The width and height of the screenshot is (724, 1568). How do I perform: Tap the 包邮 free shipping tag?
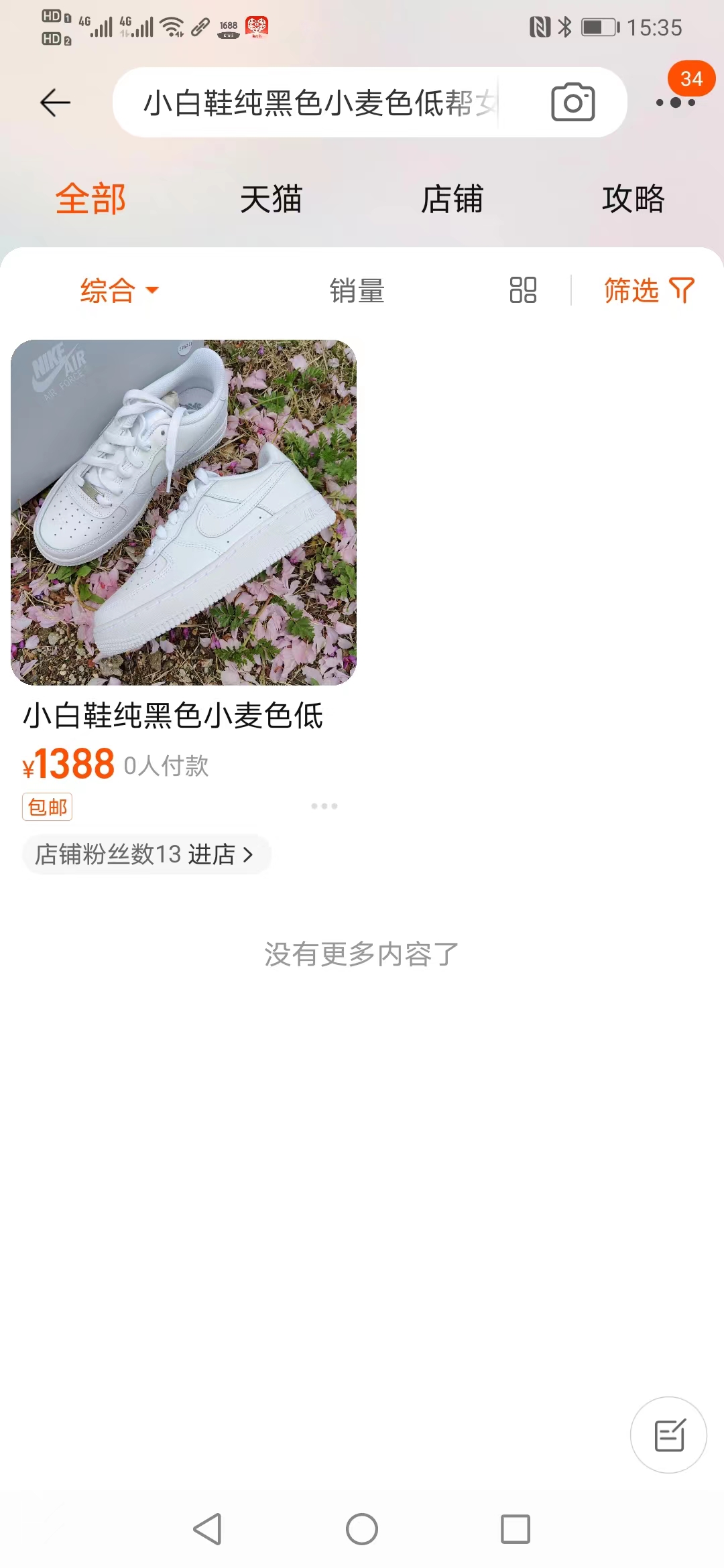pyautogui.click(x=46, y=807)
